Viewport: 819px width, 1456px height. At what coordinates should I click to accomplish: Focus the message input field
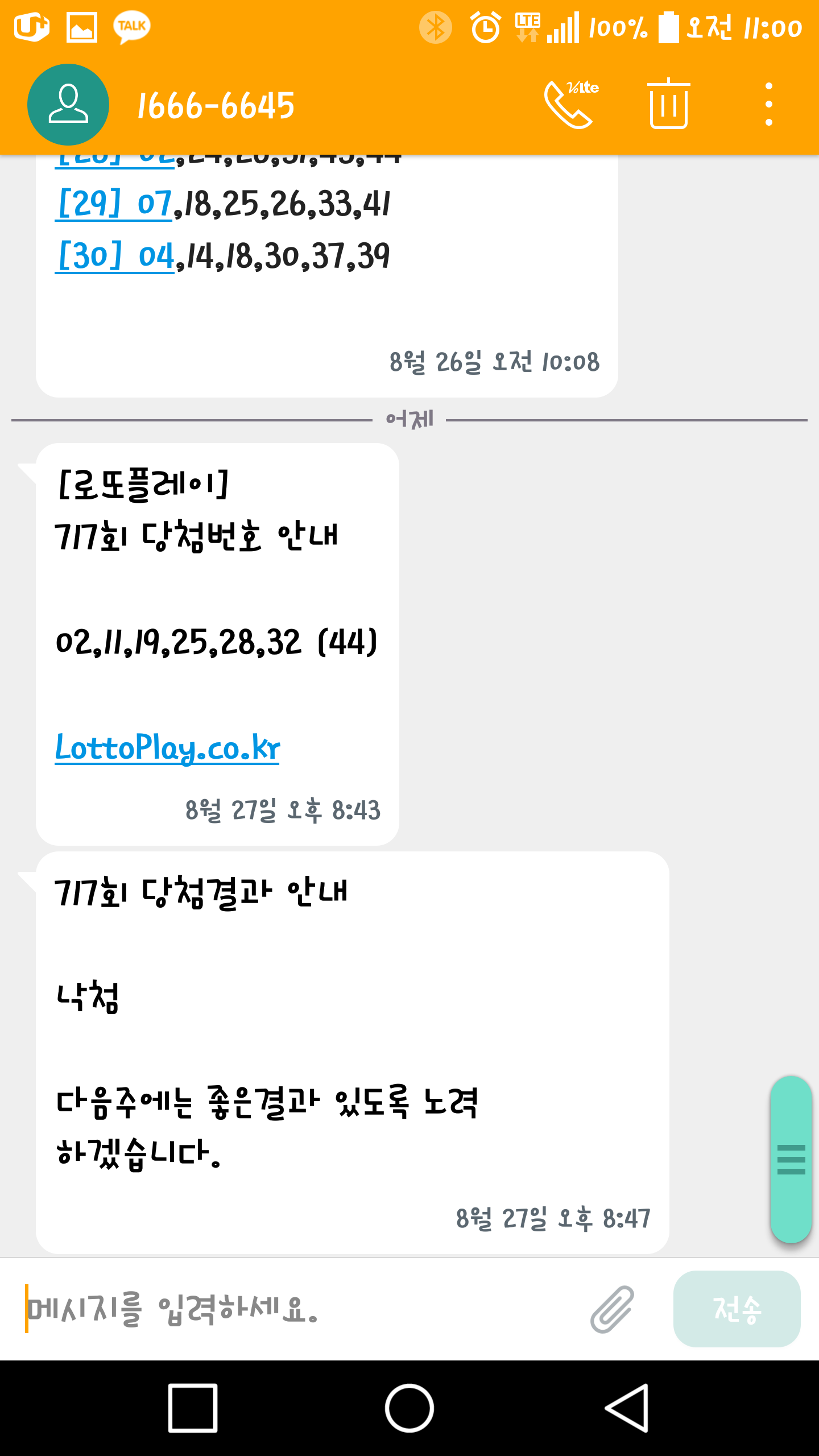[x=296, y=1308]
